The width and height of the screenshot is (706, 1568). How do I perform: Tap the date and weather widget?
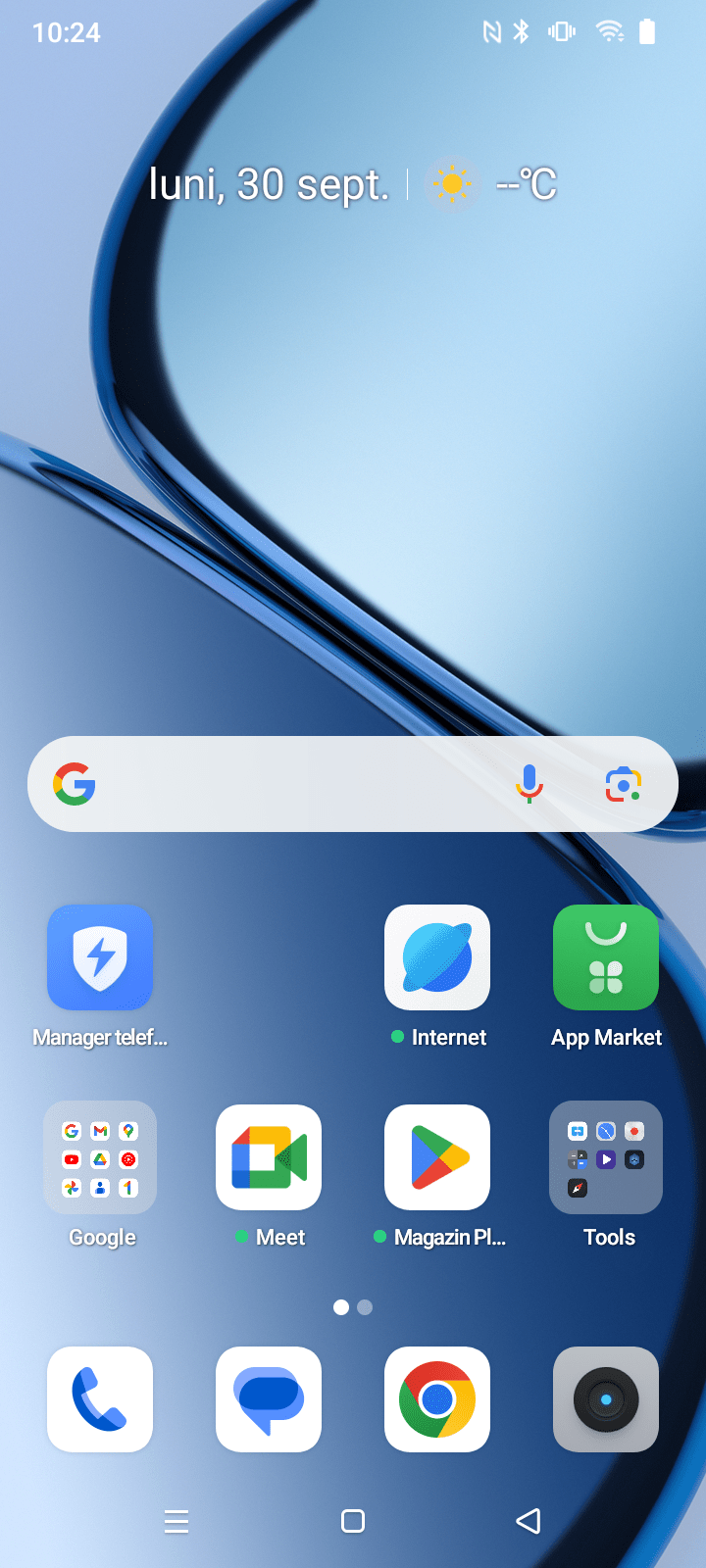[353, 184]
